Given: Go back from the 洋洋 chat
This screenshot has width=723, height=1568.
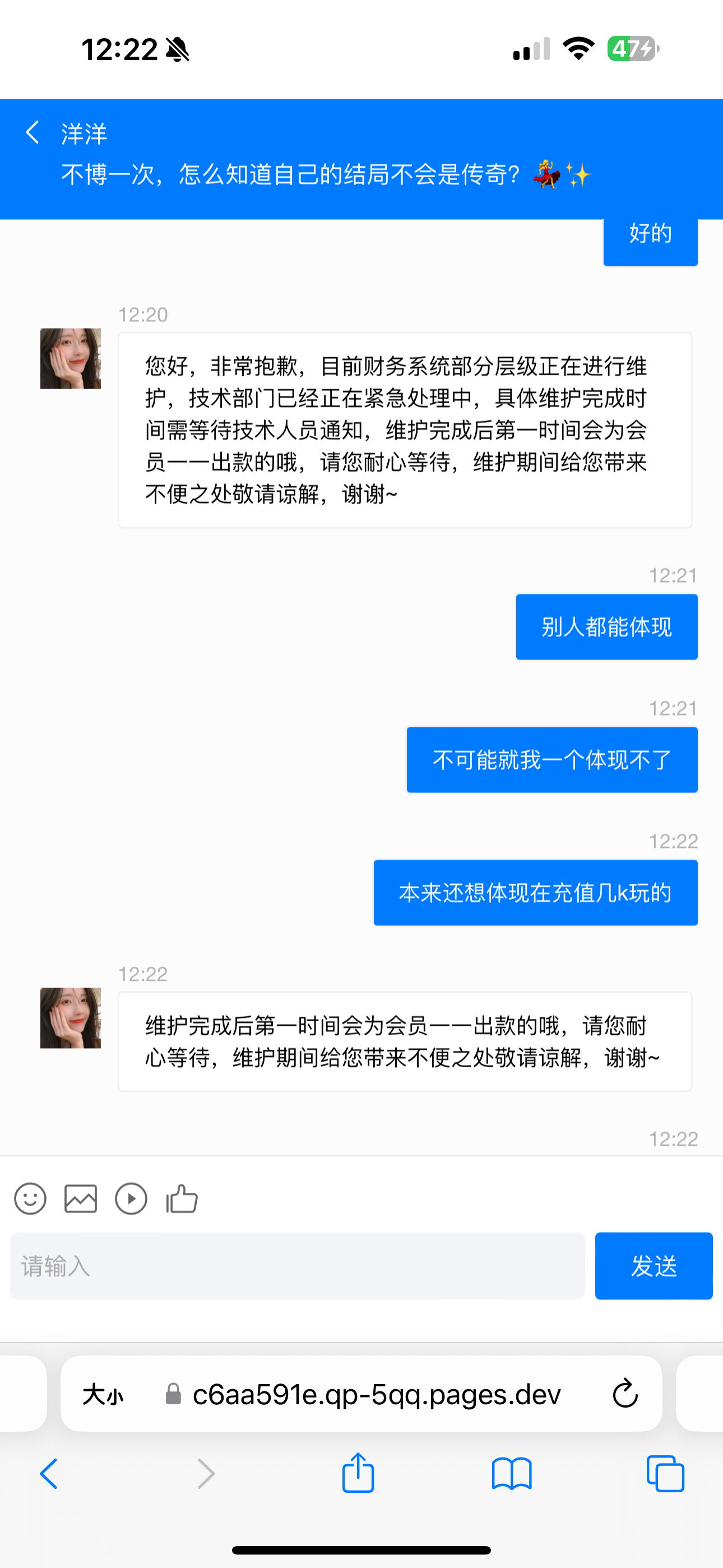Looking at the screenshot, I should (x=33, y=132).
